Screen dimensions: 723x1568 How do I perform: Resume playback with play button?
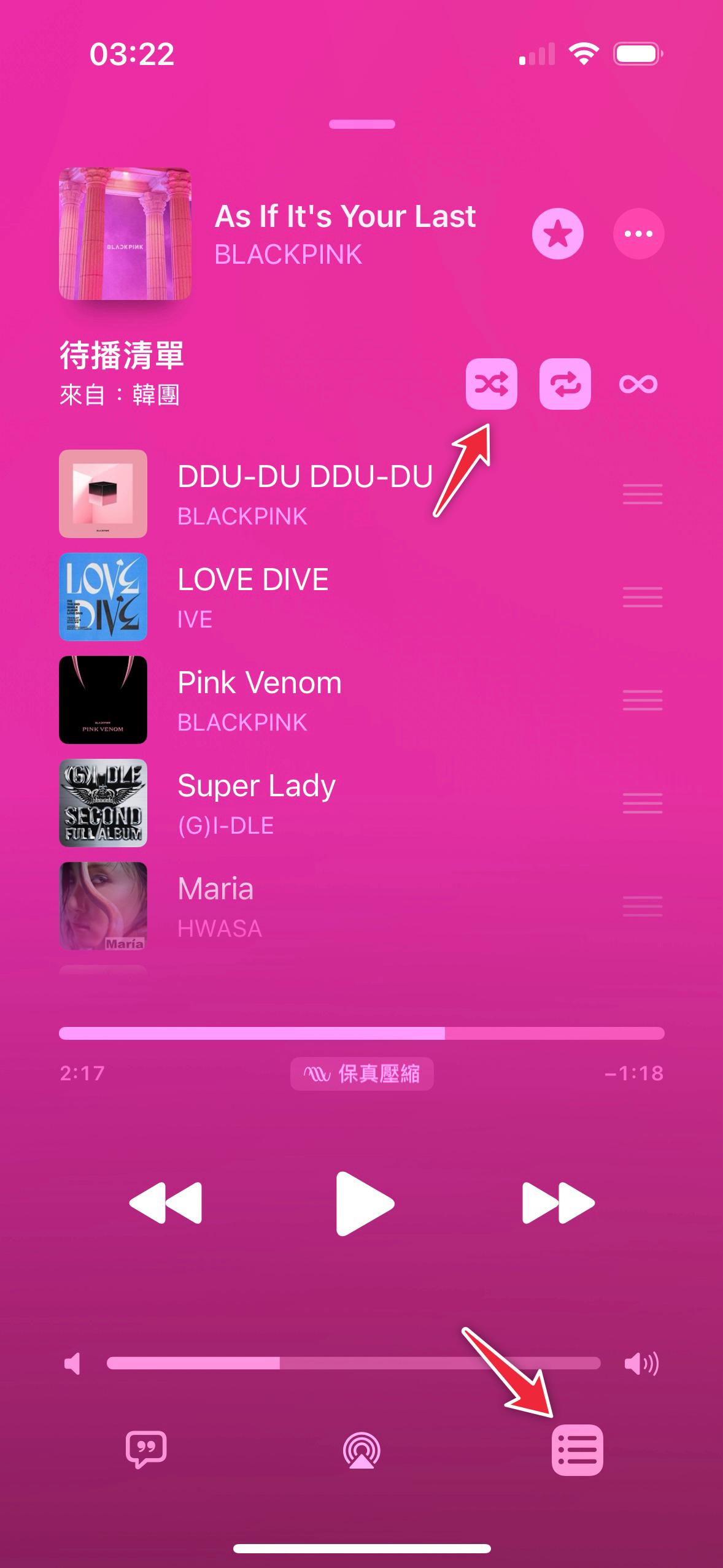tap(363, 1202)
